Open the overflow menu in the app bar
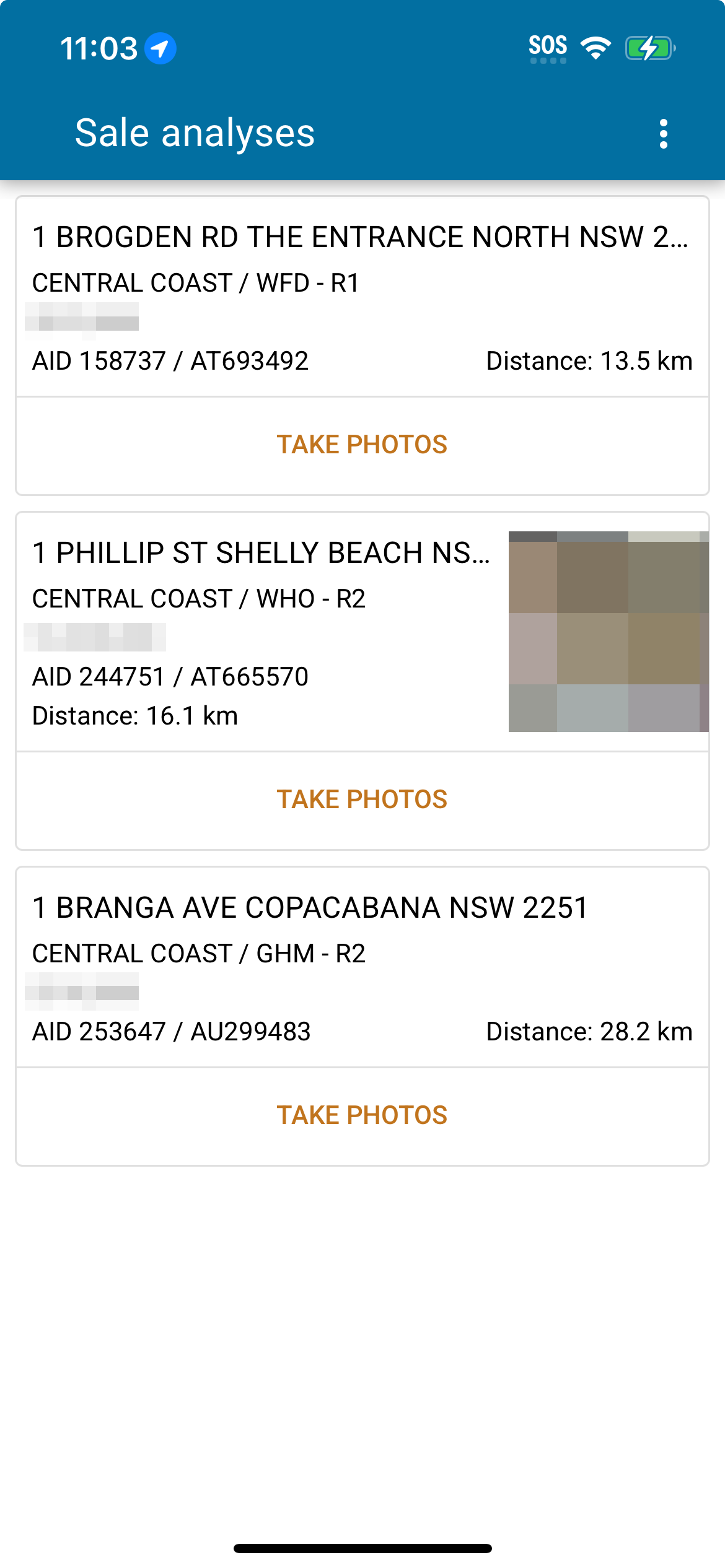This screenshot has height=1568, width=725. [663, 134]
